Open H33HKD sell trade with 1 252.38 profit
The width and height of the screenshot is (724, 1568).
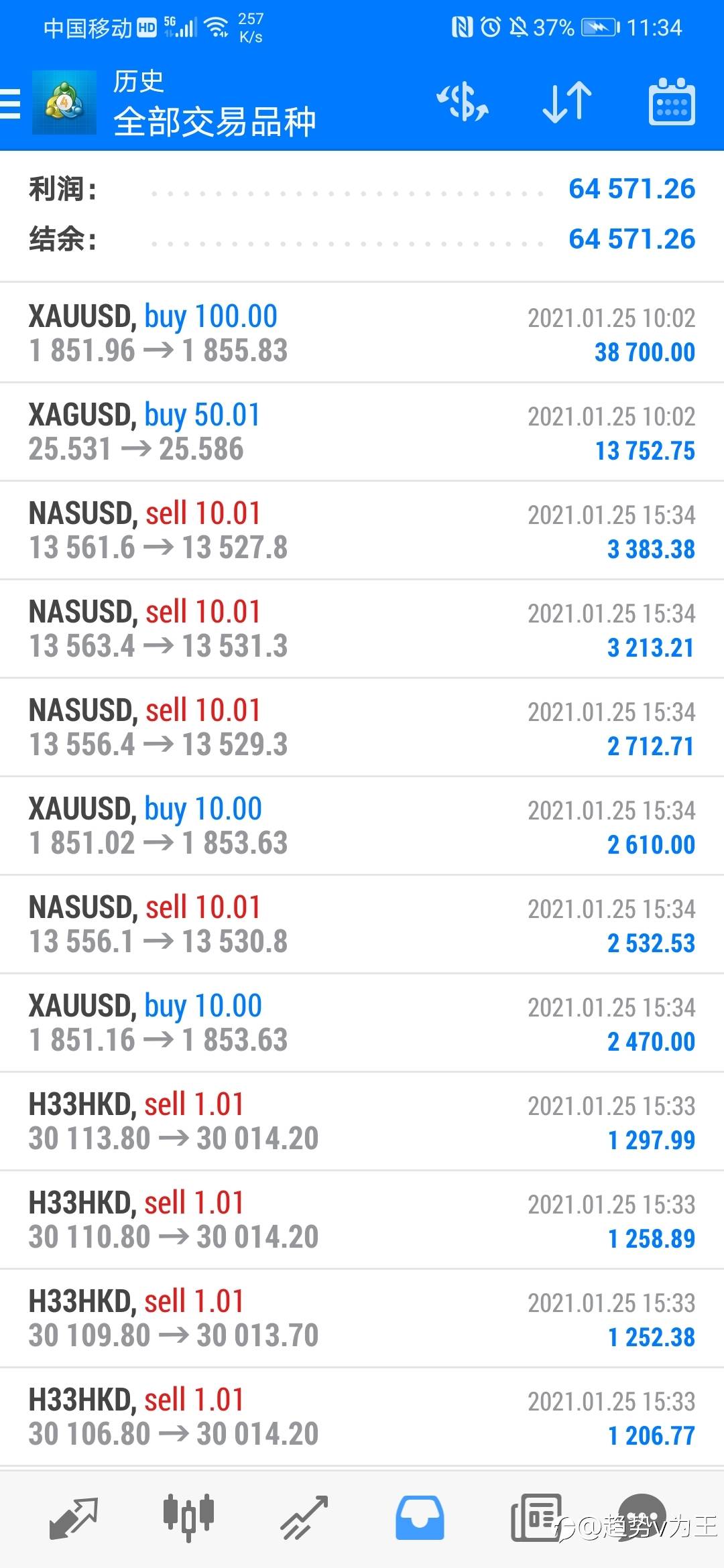[x=362, y=1318]
